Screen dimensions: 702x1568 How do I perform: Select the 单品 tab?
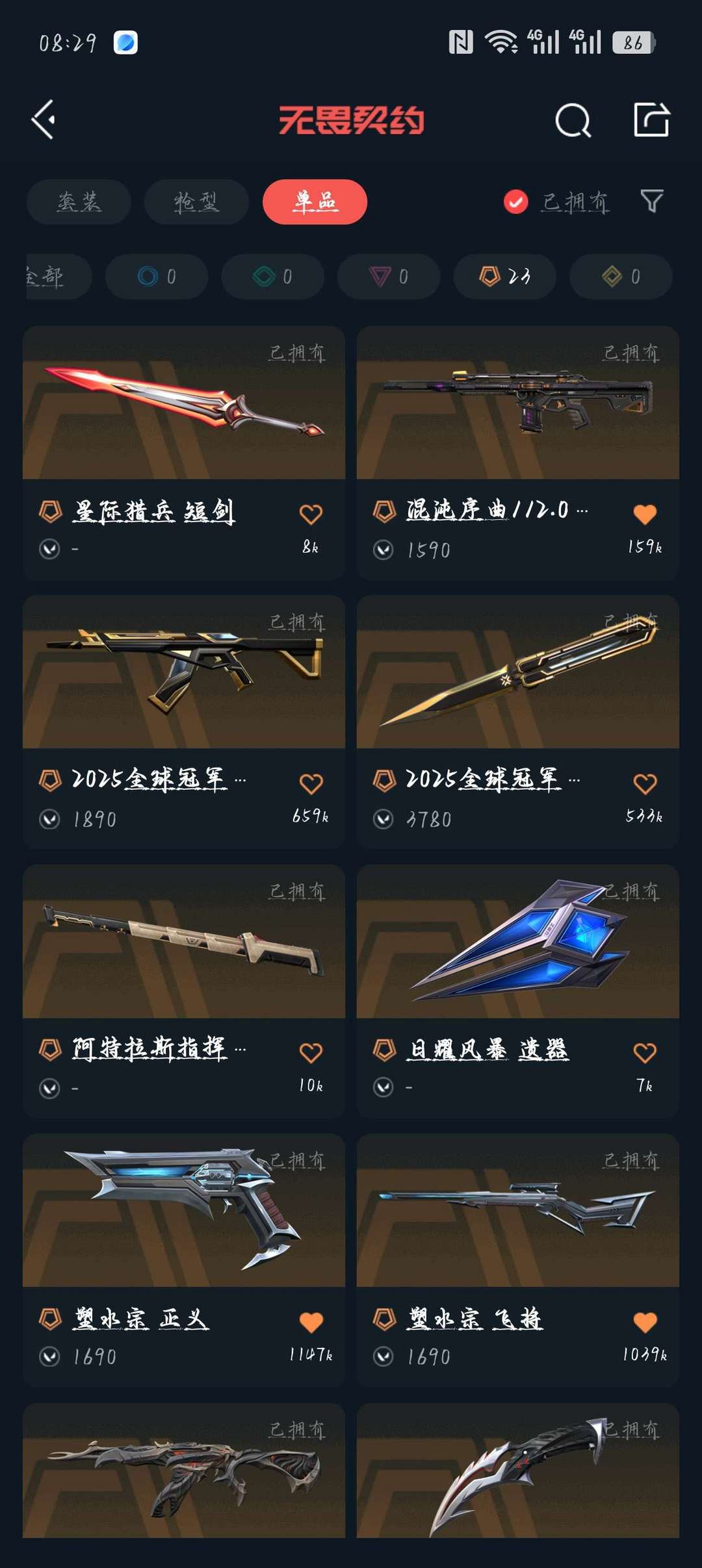click(x=315, y=202)
